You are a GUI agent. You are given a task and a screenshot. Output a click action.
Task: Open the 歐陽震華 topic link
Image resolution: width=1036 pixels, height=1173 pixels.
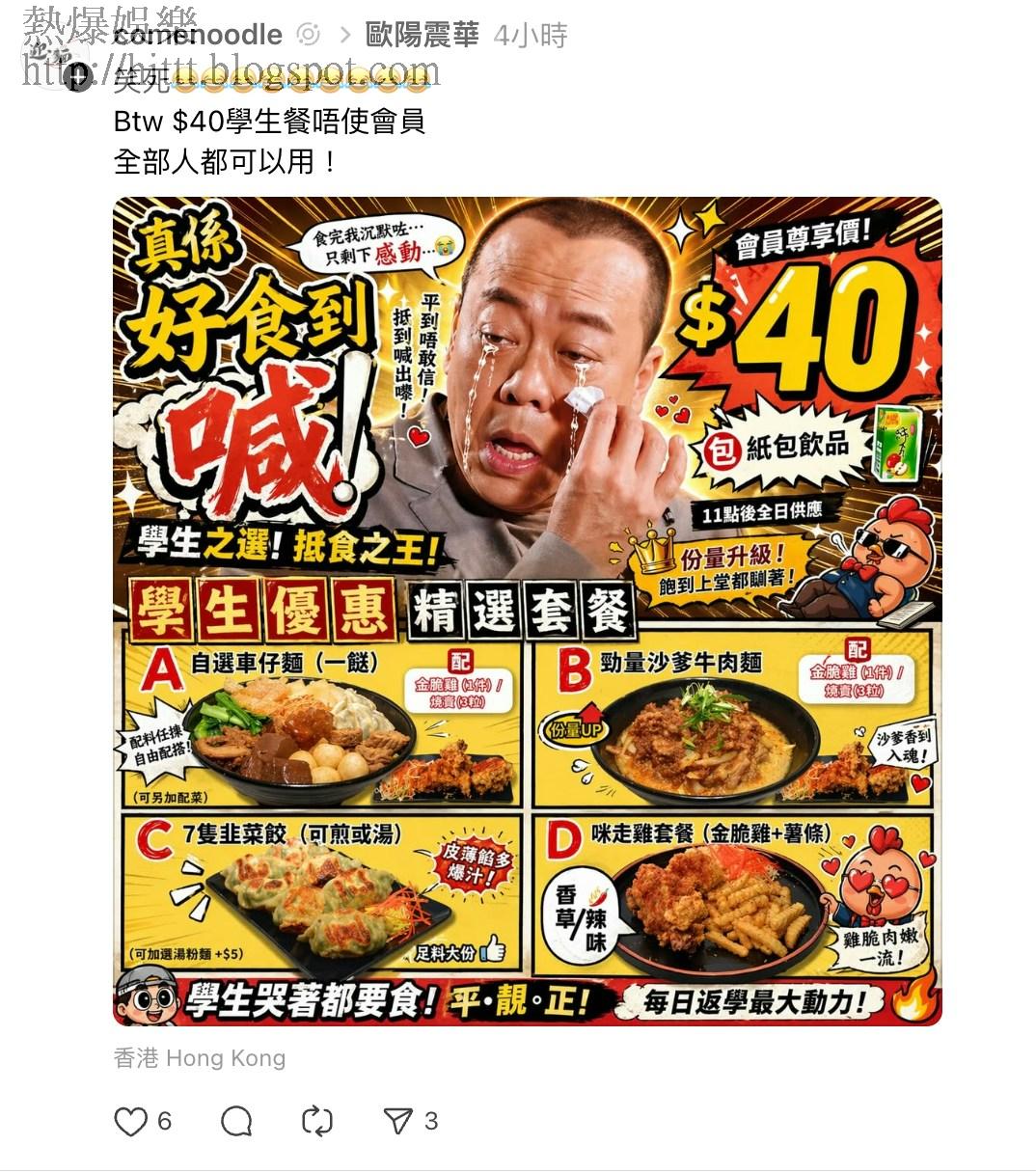tap(422, 36)
